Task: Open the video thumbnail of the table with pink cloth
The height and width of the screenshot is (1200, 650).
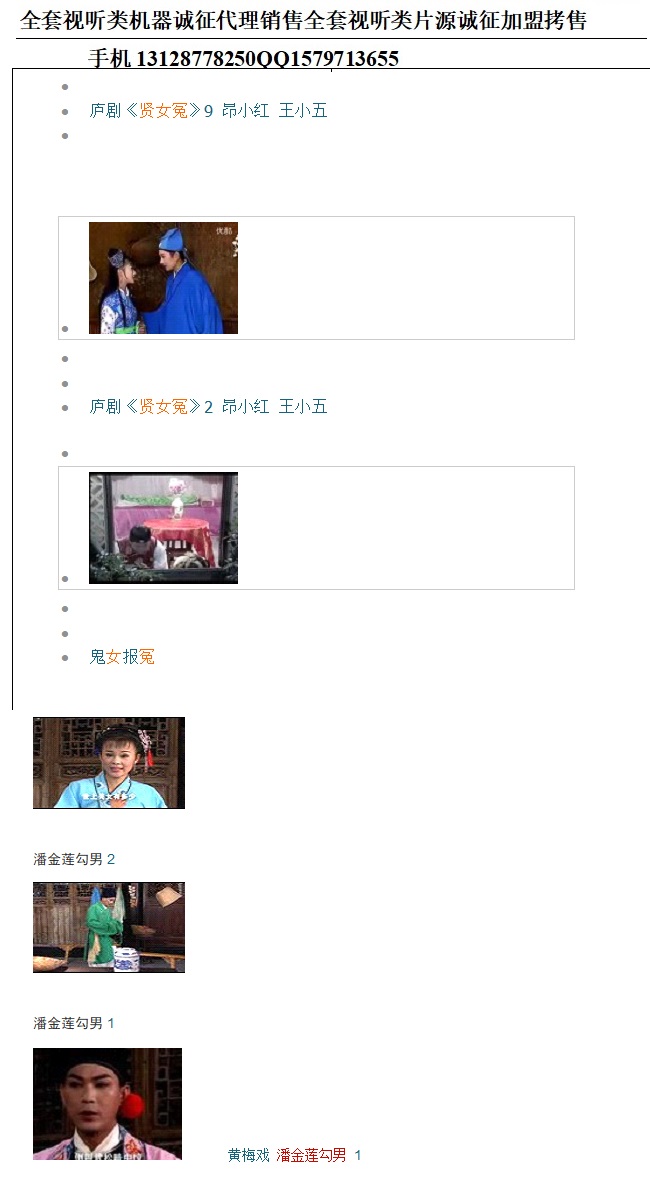Action: tap(163, 528)
